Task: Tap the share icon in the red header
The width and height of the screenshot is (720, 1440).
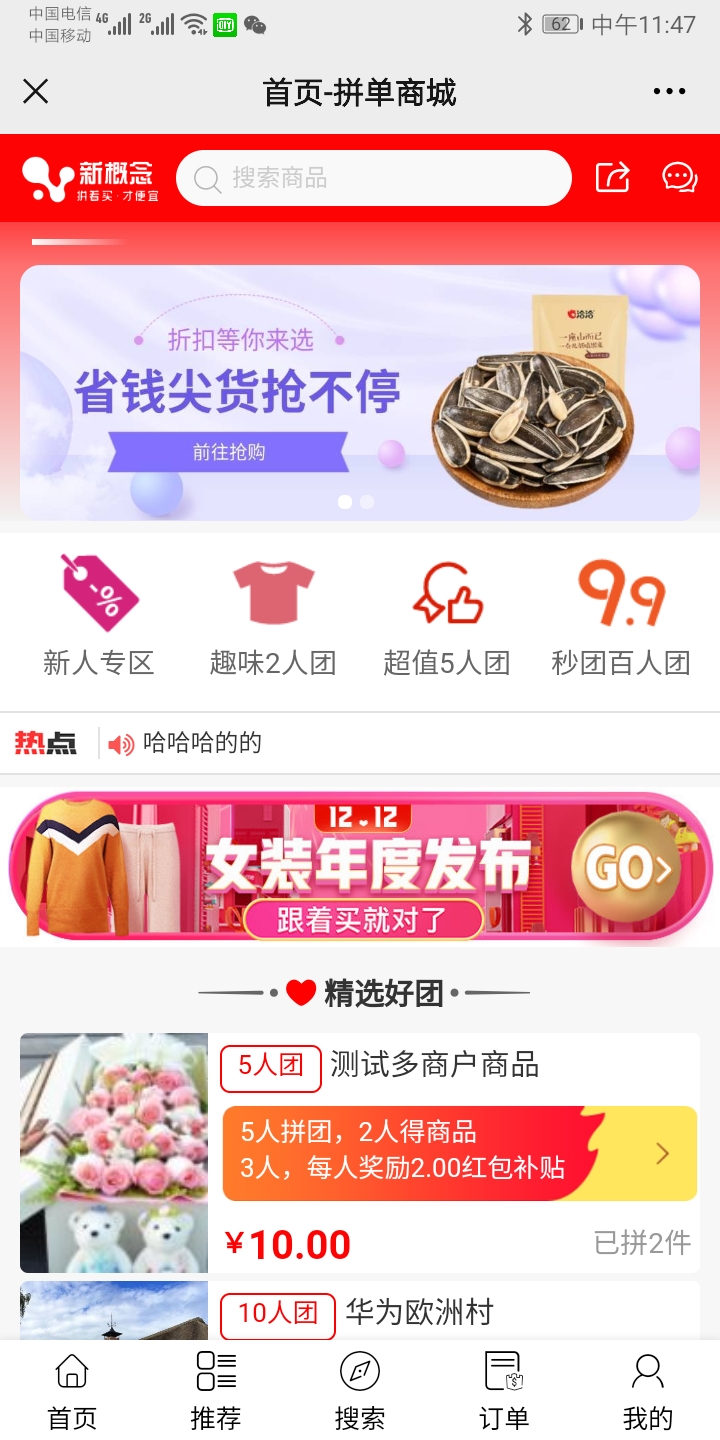Action: coord(613,177)
